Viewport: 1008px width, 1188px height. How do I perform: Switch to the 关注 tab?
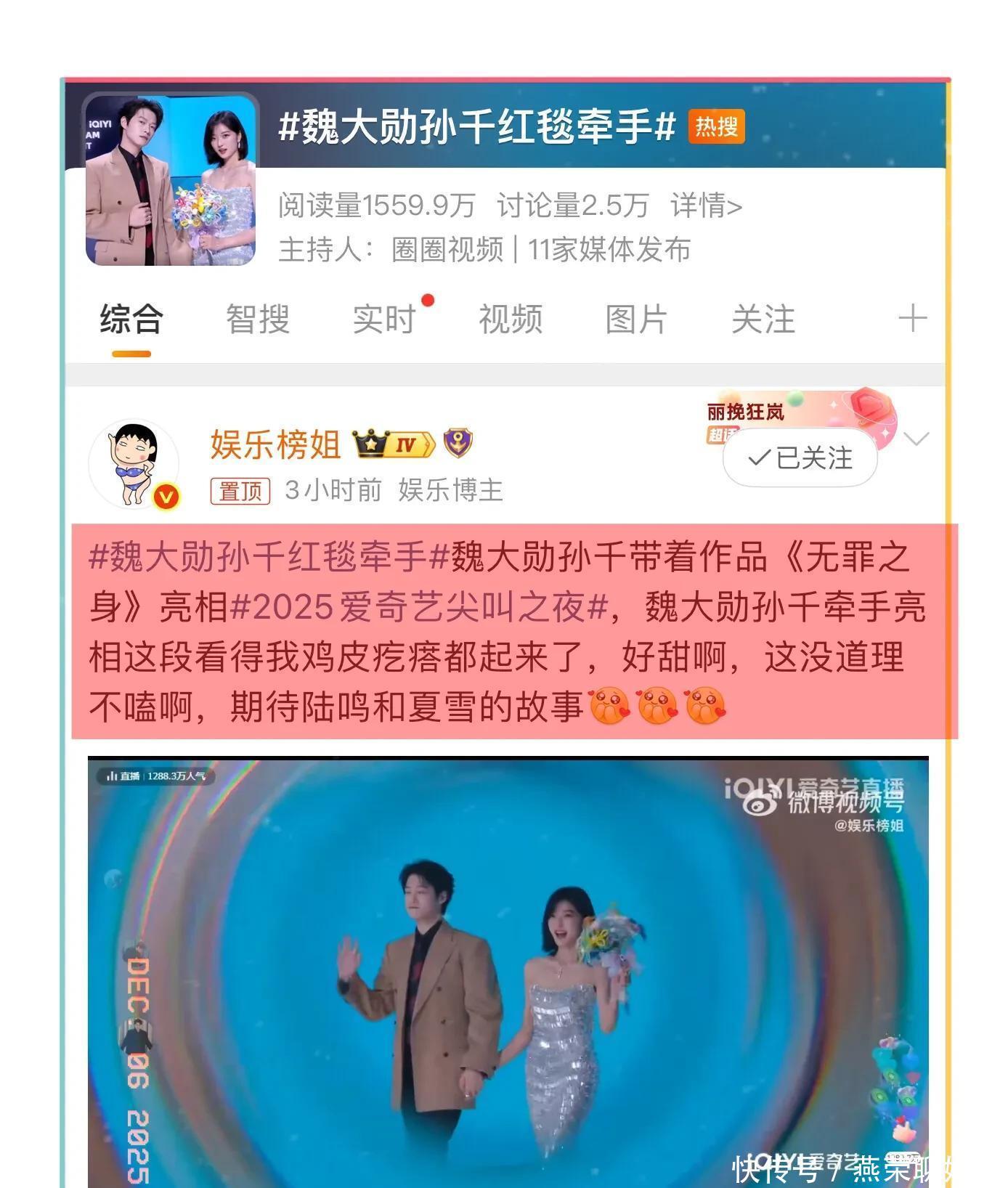pos(763,320)
